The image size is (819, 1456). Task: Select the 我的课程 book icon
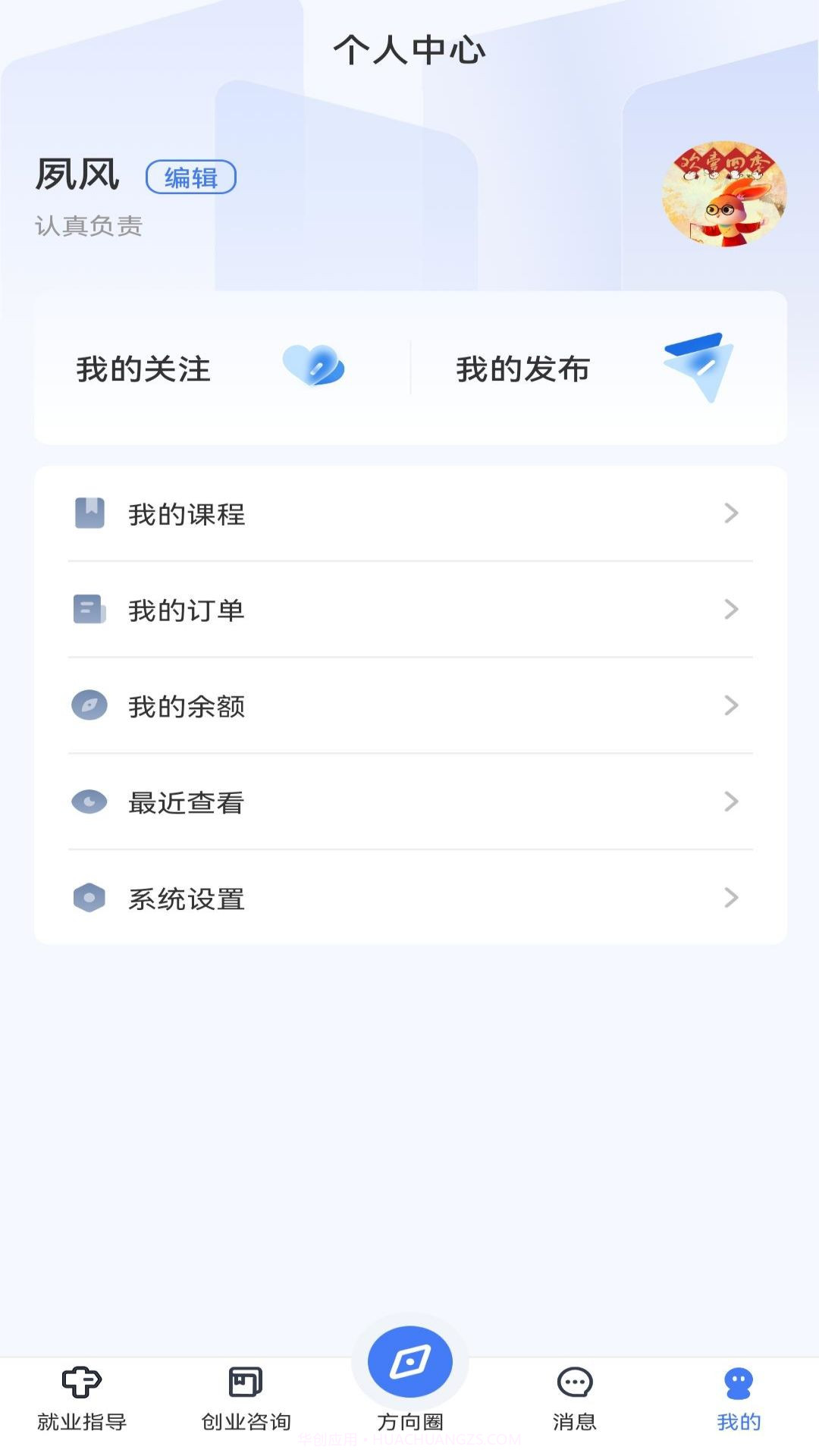pos(90,513)
